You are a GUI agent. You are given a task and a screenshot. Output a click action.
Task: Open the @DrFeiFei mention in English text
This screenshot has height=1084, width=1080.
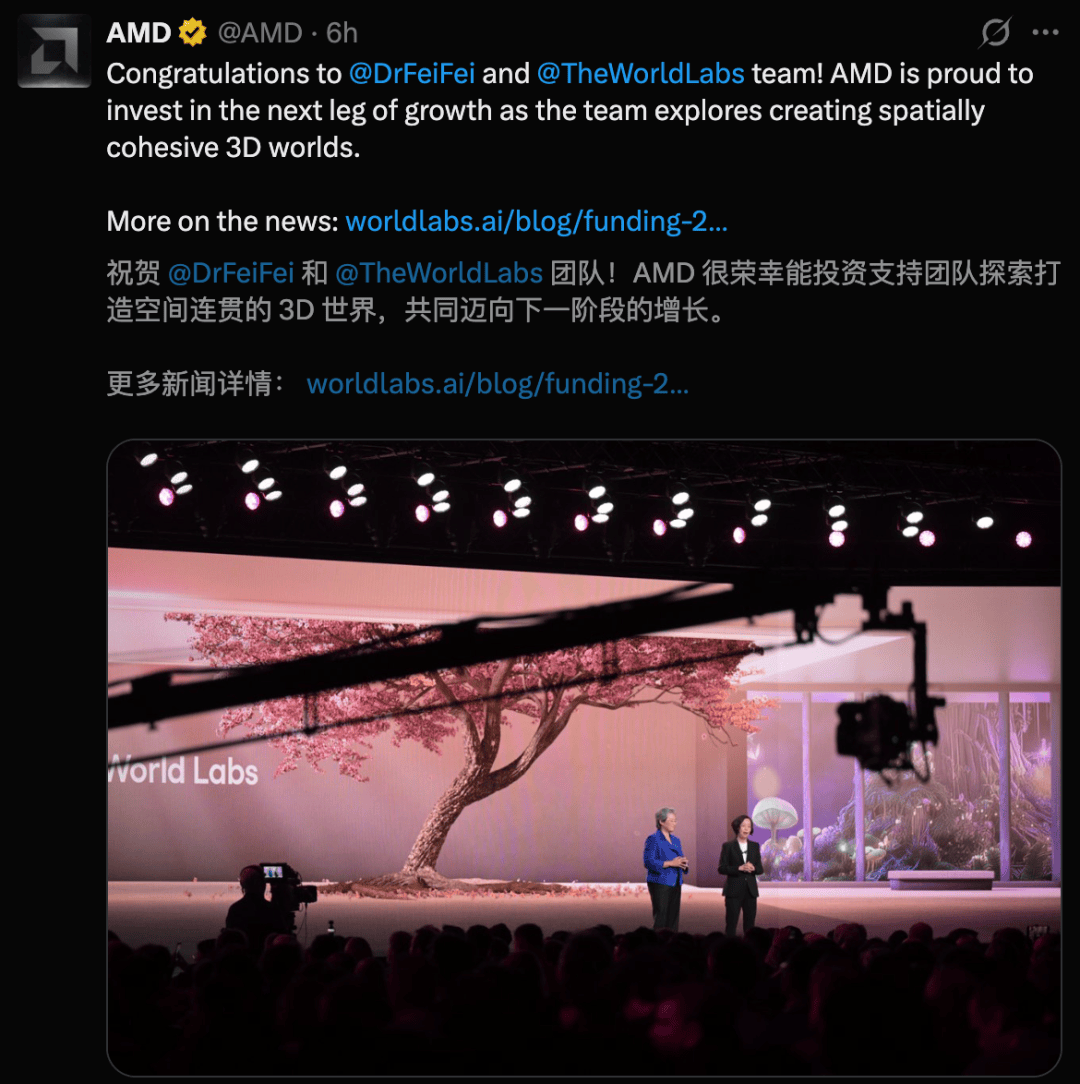(411, 74)
